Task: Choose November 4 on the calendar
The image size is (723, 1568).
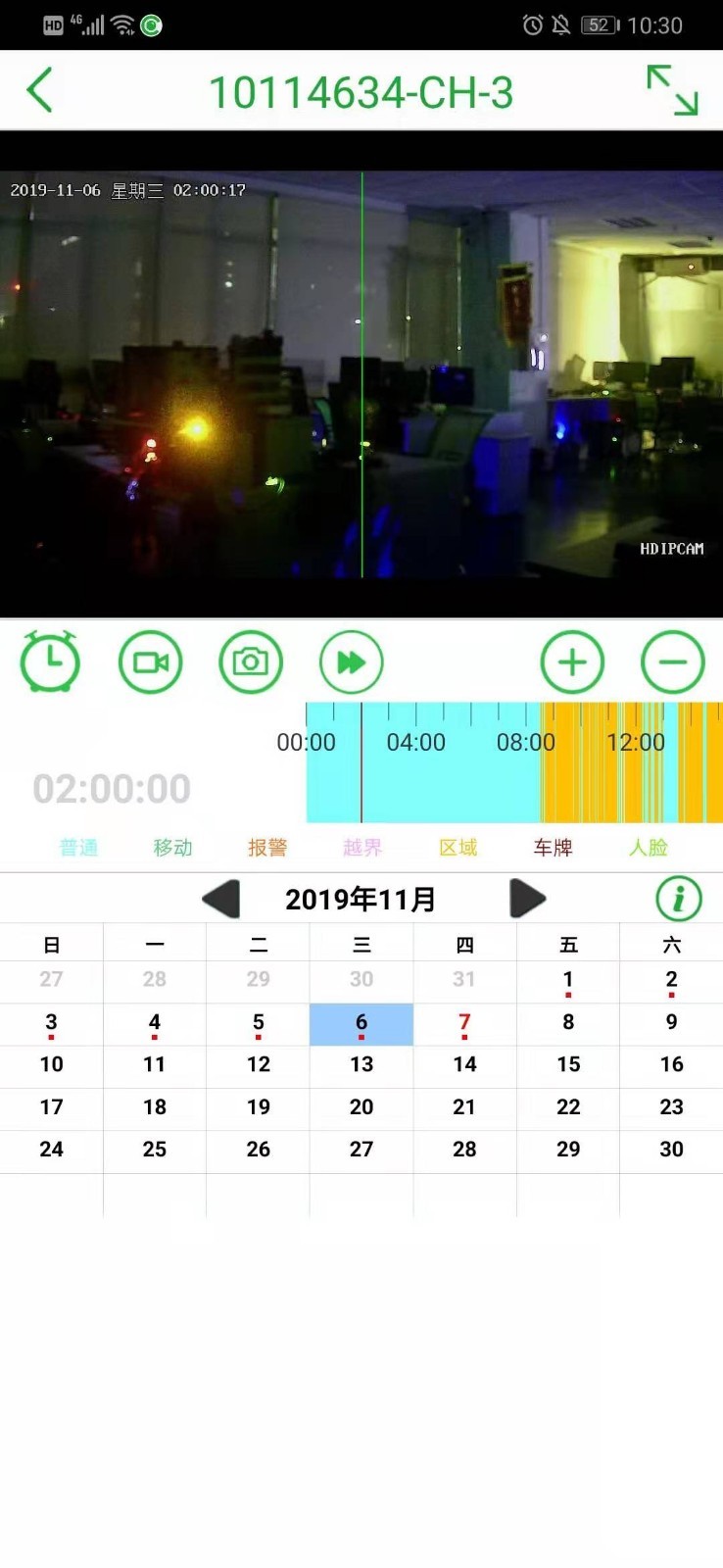Action: pyautogui.click(x=155, y=1023)
